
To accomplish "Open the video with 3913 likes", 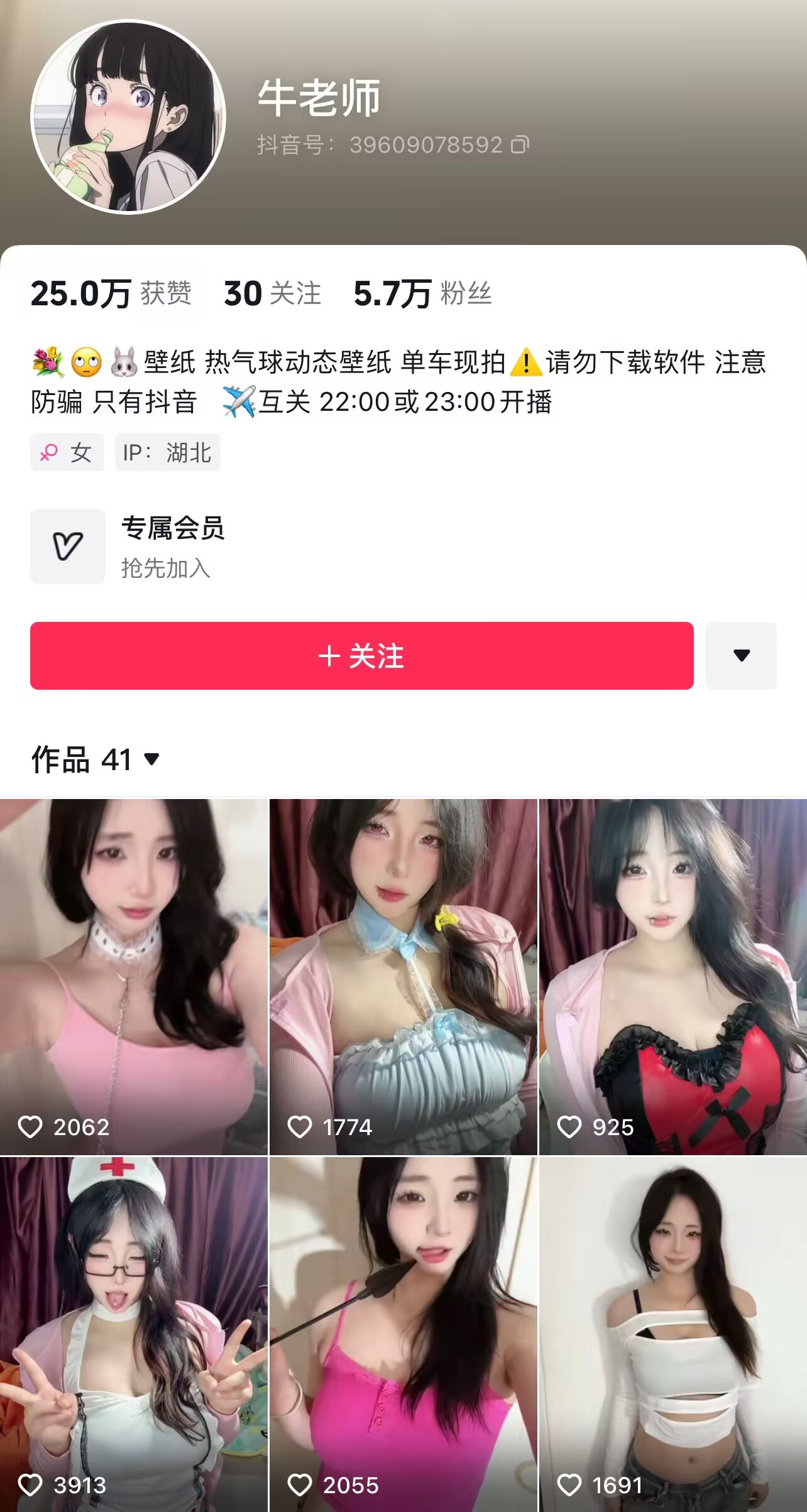I will 134,1334.
